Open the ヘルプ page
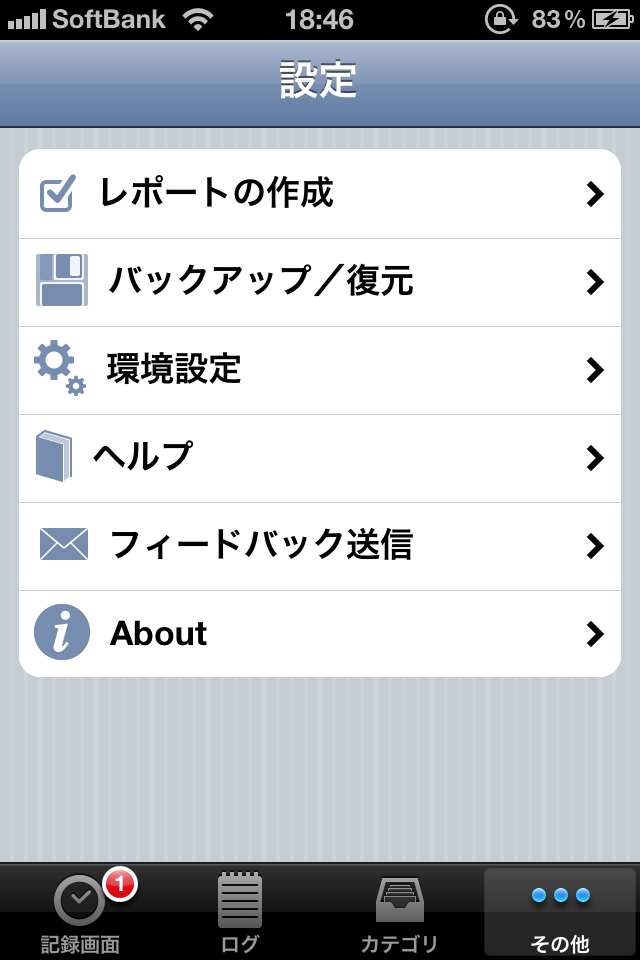The width and height of the screenshot is (640, 960). click(x=320, y=458)
